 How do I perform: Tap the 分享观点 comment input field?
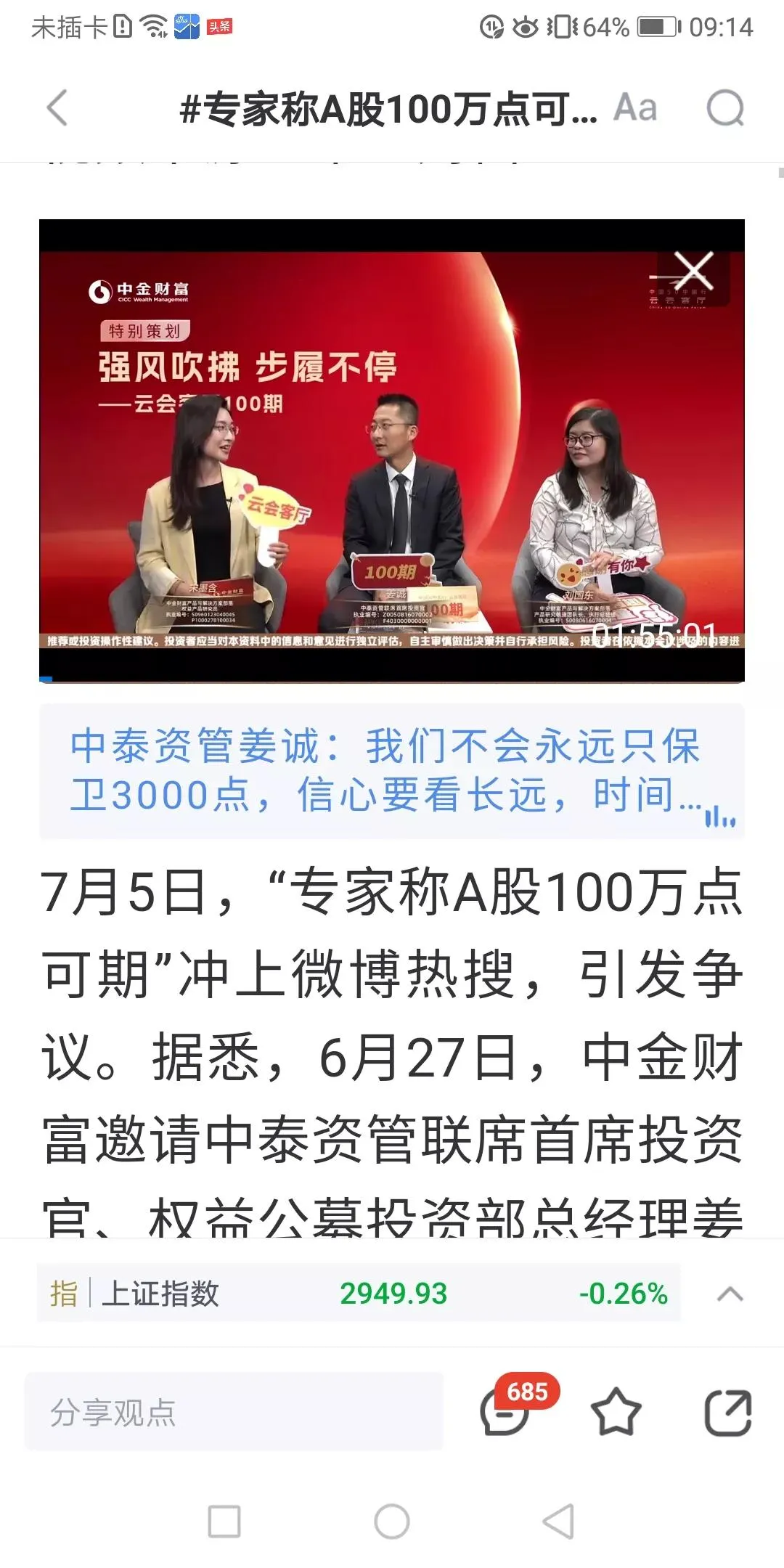click(234, 1413)
